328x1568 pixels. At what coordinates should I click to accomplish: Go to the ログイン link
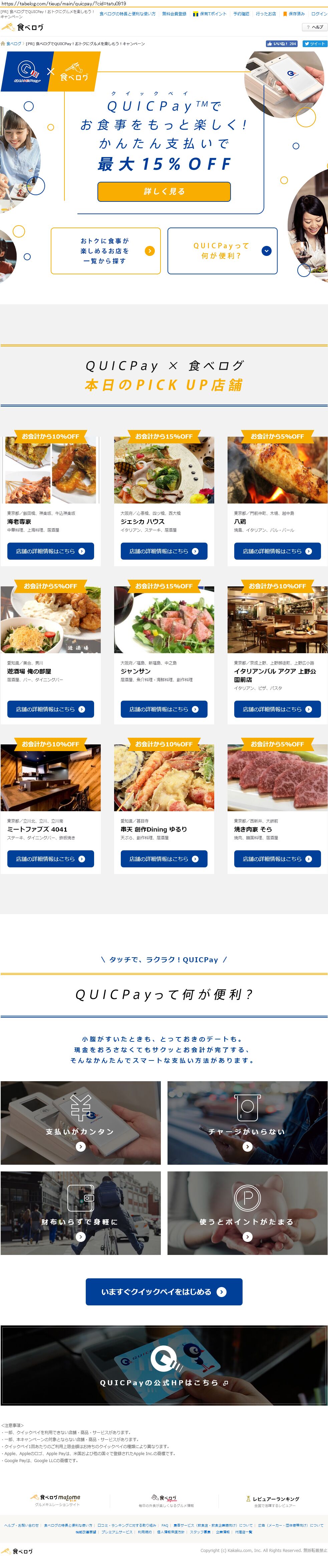pos(319,13)
